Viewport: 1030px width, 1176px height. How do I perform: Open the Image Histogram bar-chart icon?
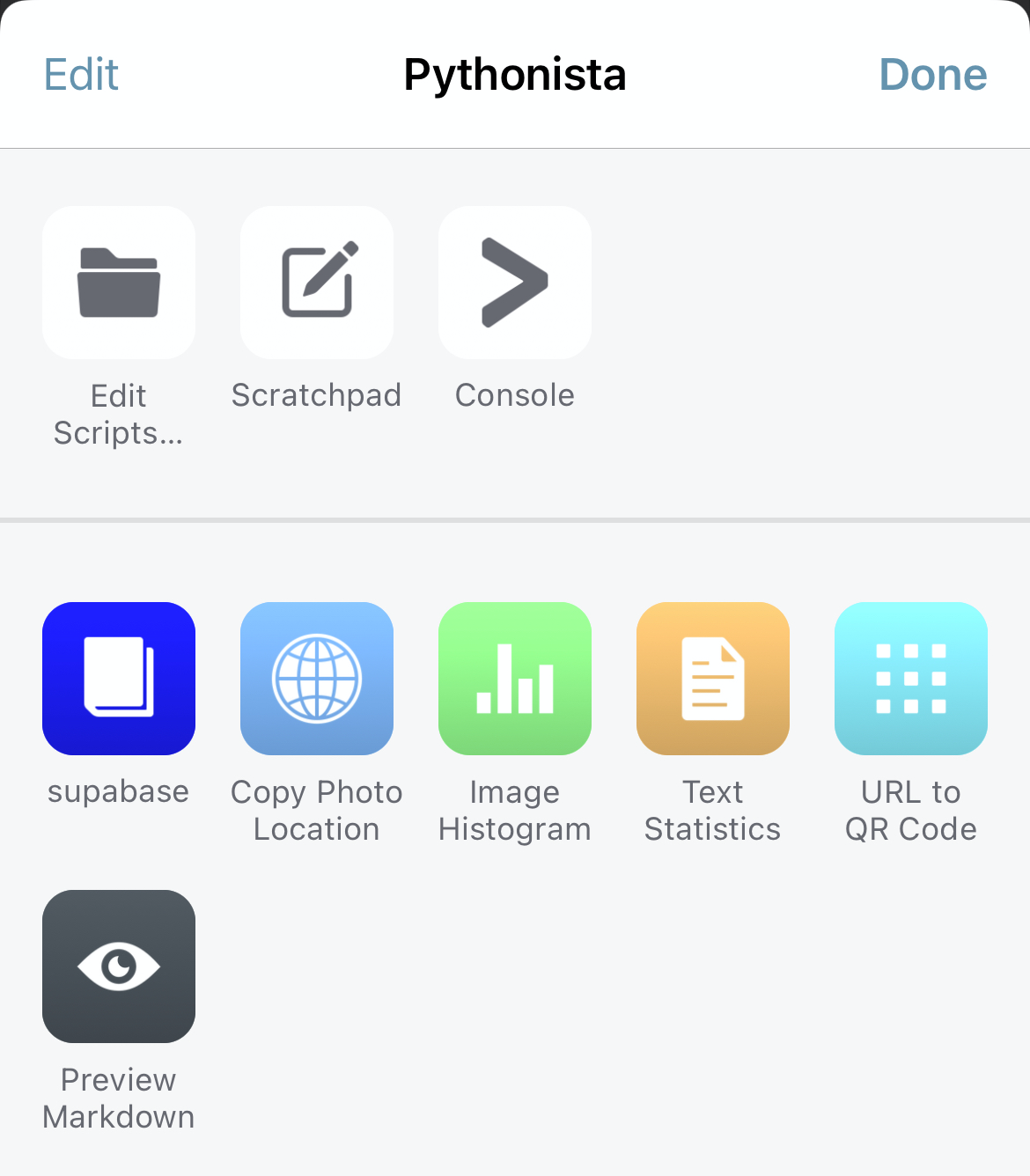coord(514,679)
